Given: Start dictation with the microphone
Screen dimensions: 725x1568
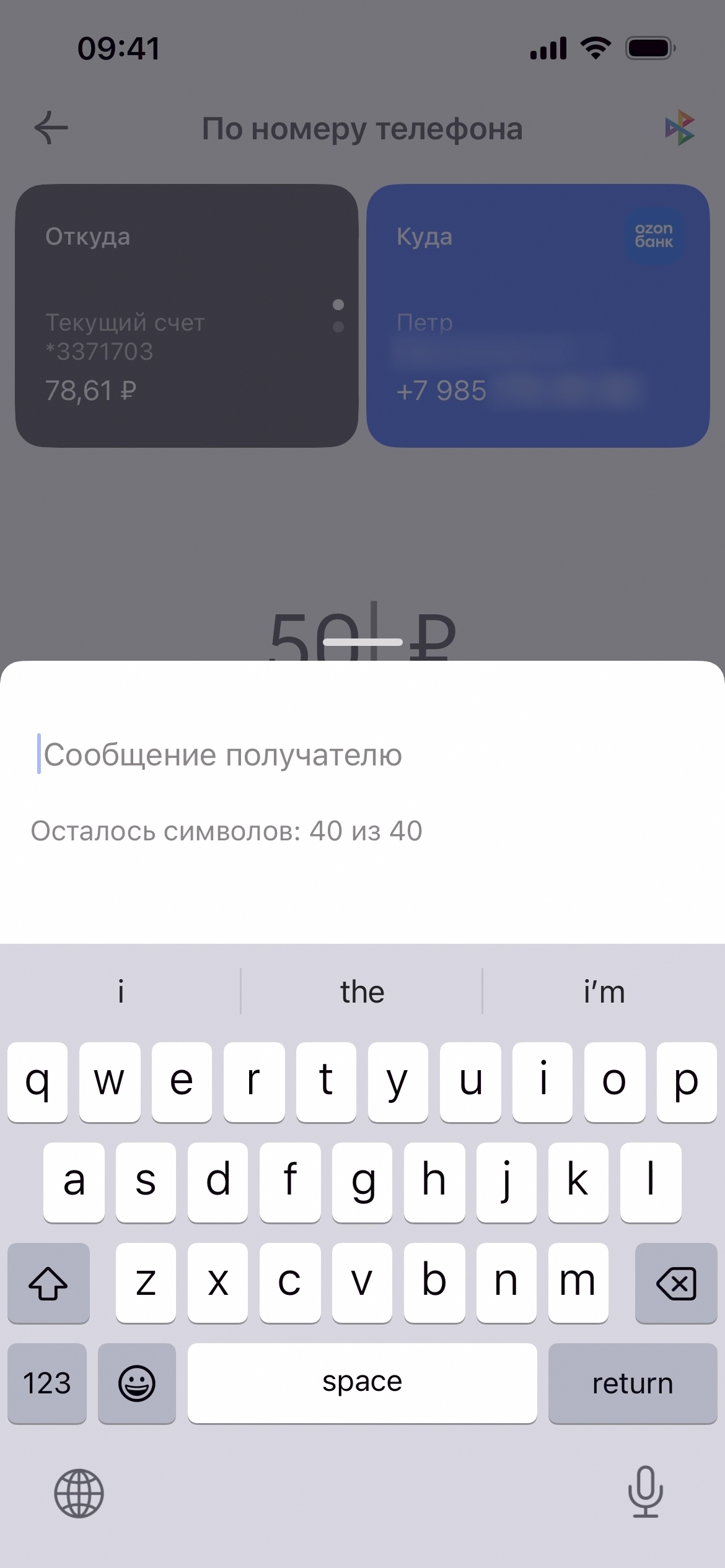Looking at the screenshot, I should pyautogui.click(x=645, y=1492).
